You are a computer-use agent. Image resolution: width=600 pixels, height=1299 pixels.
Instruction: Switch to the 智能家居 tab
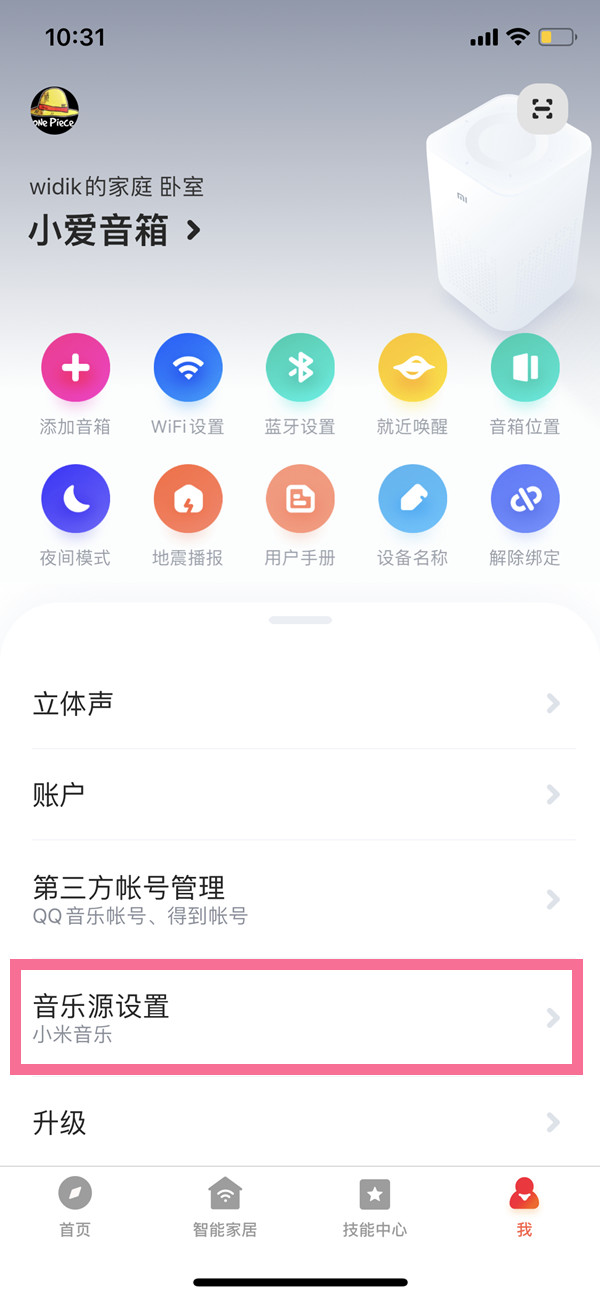click(x=225, y=1207)
